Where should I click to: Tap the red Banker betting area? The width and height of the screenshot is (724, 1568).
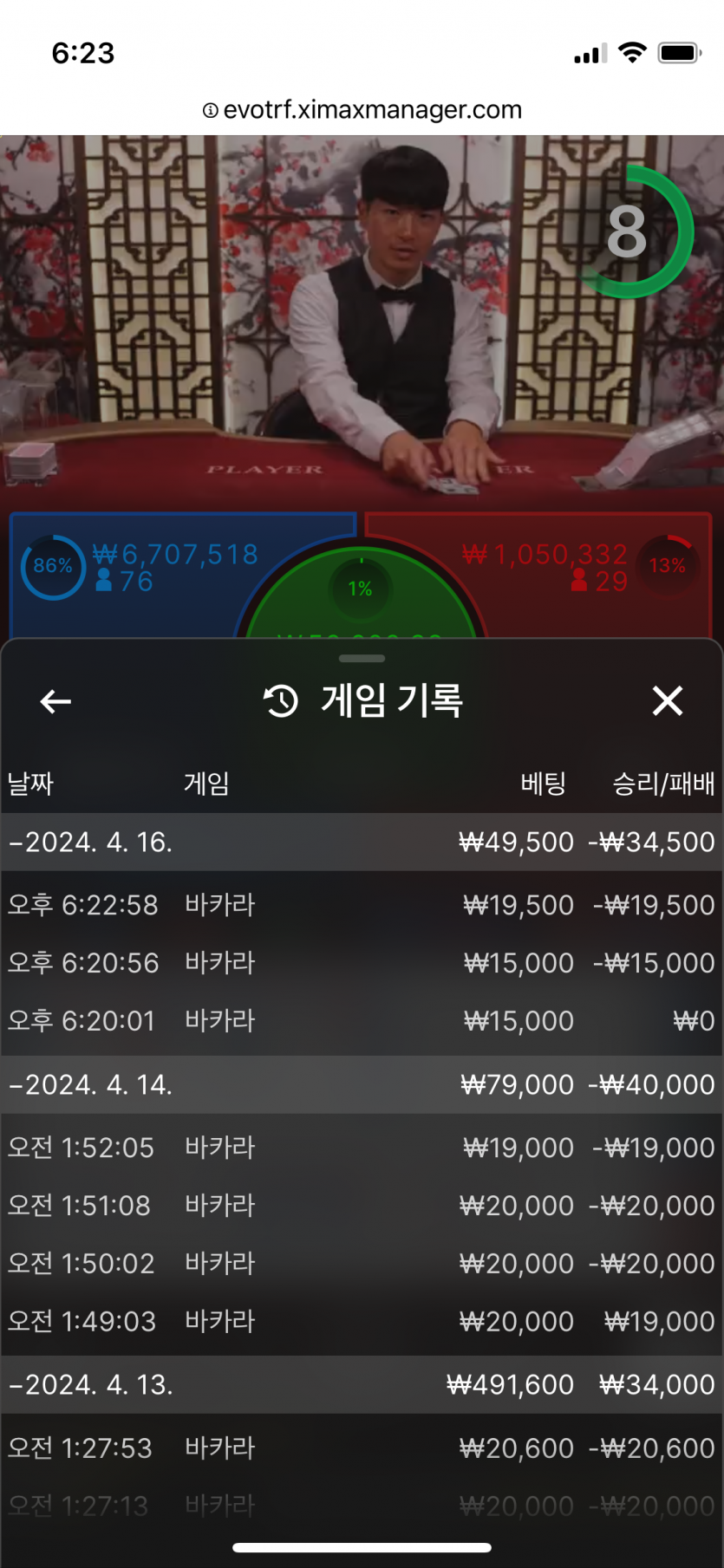coord(598,598)
